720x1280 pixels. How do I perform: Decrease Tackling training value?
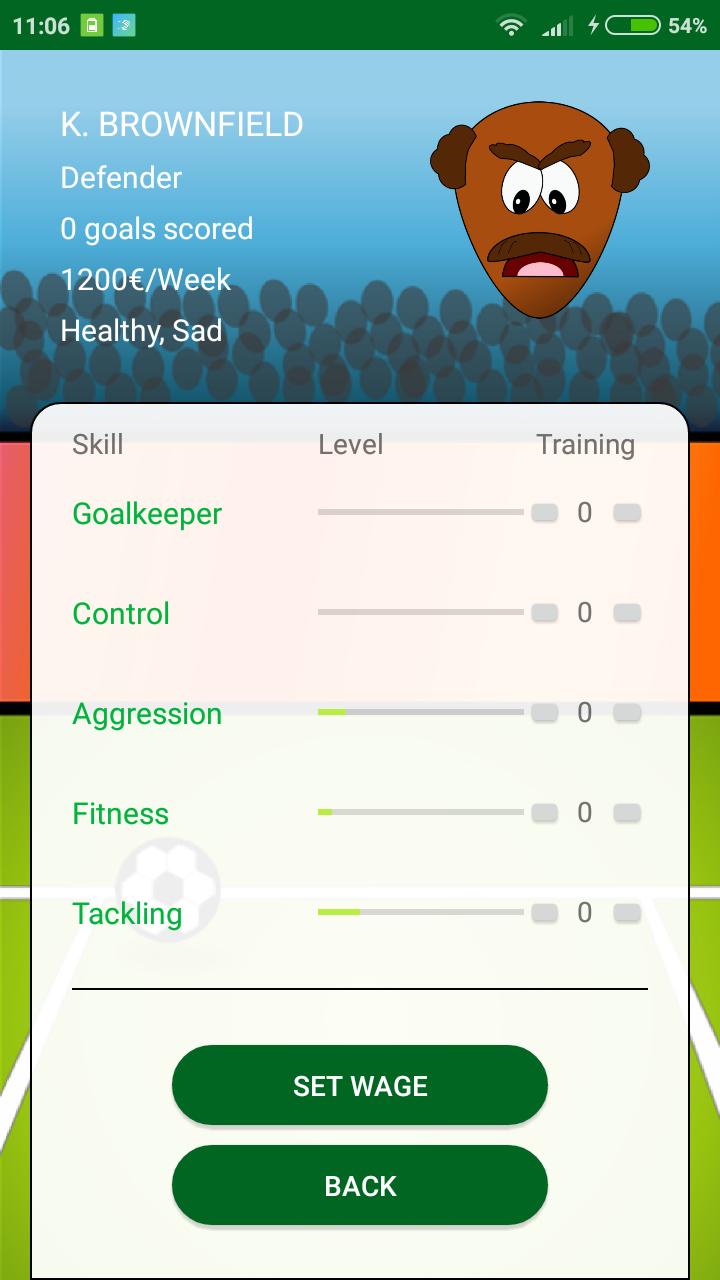(544, 913)
